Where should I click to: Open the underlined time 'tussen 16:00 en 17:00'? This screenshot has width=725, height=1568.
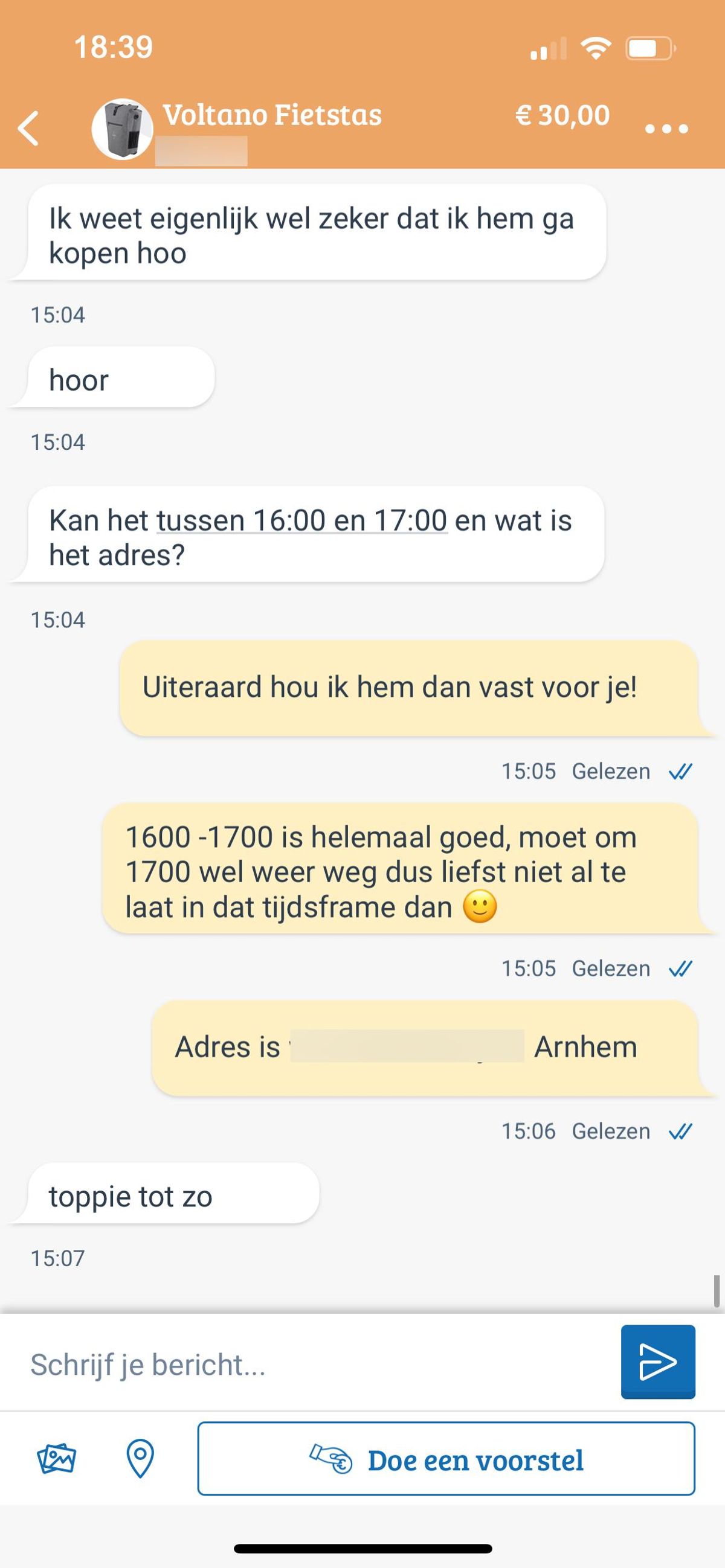[x=302, y=520]
